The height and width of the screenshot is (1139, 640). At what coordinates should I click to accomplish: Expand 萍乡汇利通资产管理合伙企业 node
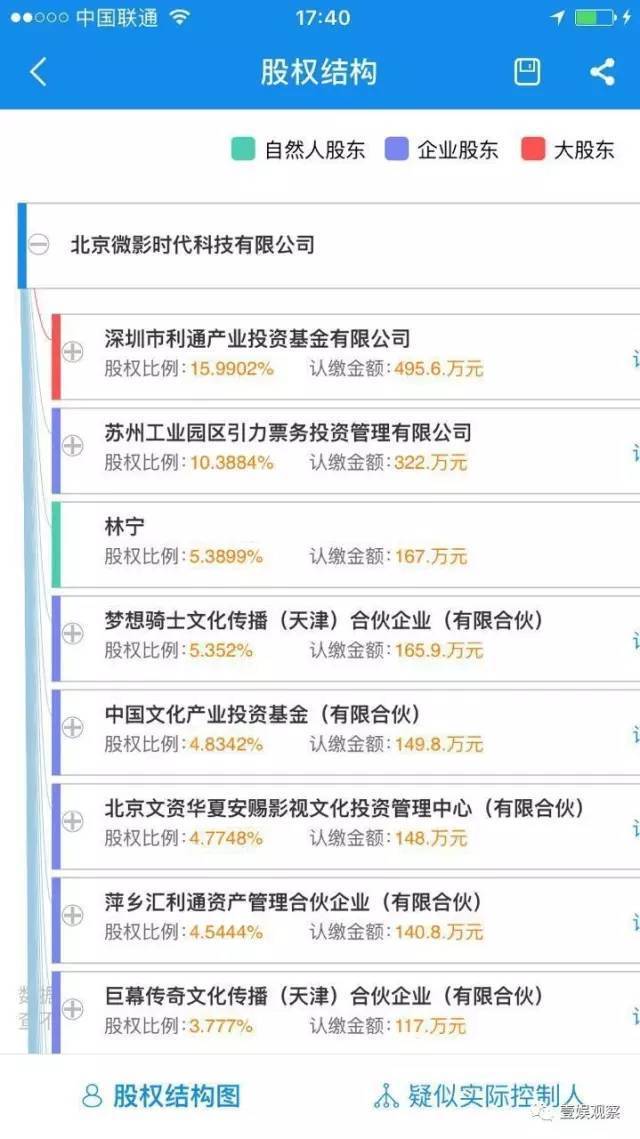point(73,915)
